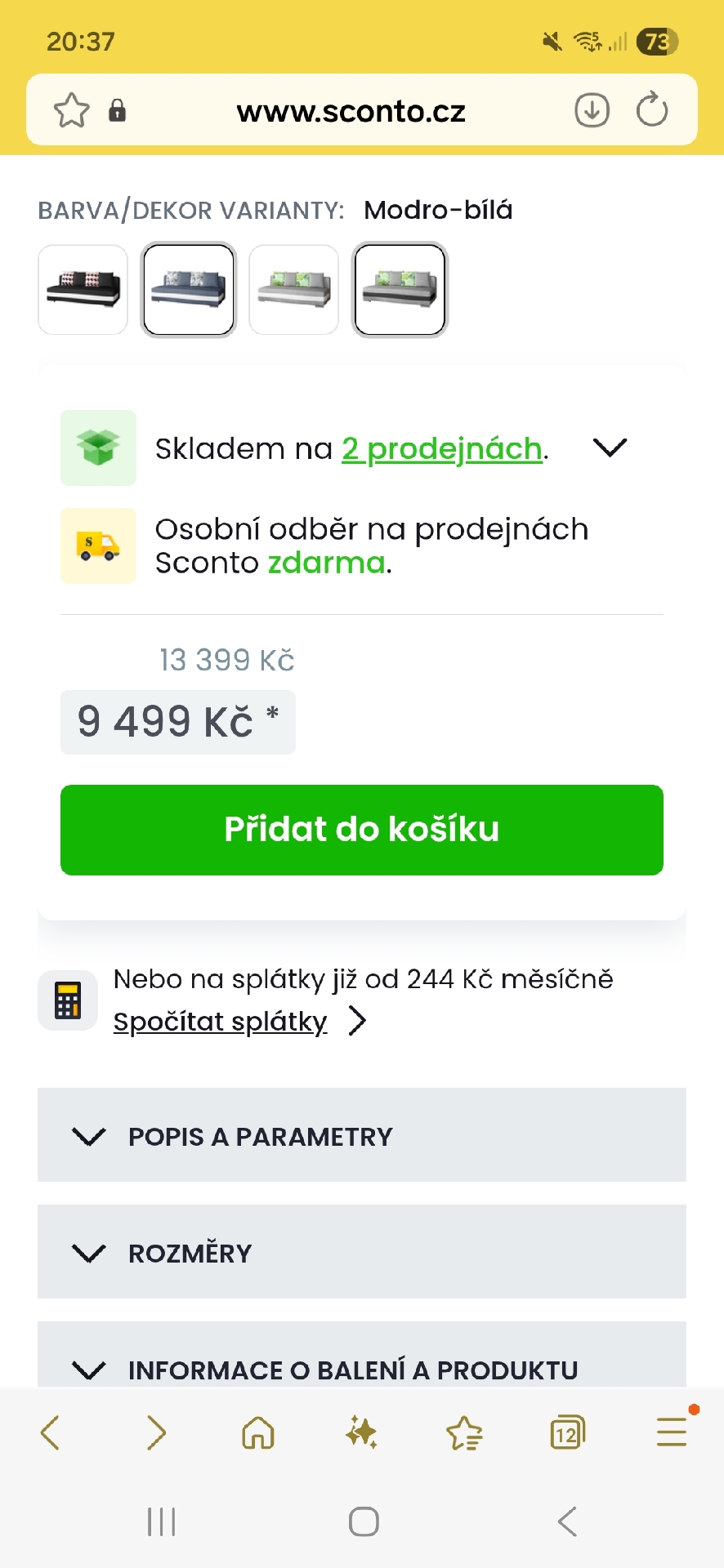Expand store availability chevron
Screen dimensions: 724x1568
point(610,448)
